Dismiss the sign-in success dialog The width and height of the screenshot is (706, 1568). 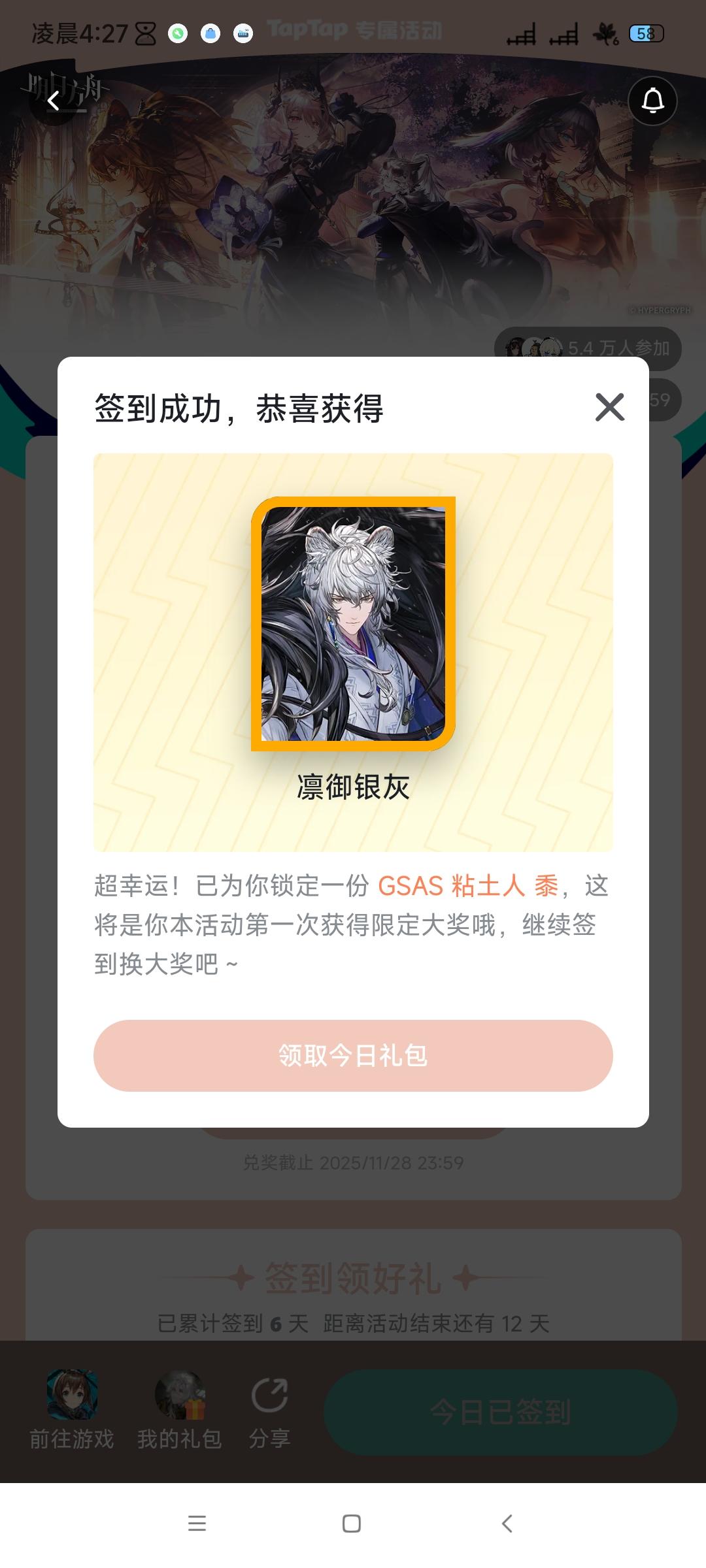pyautogui.click(x=610, y=407)
